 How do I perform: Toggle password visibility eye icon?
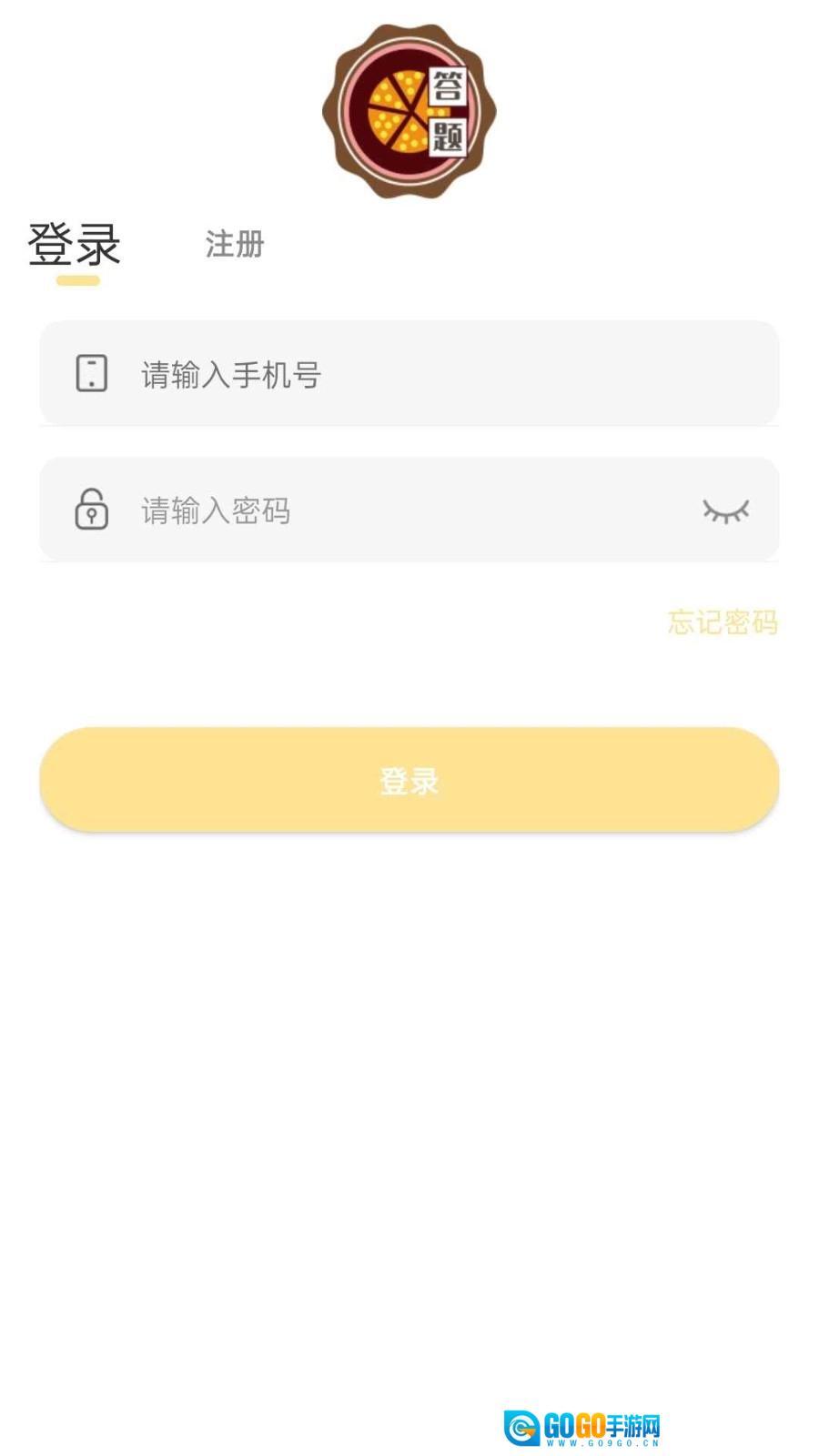(725, 511)
